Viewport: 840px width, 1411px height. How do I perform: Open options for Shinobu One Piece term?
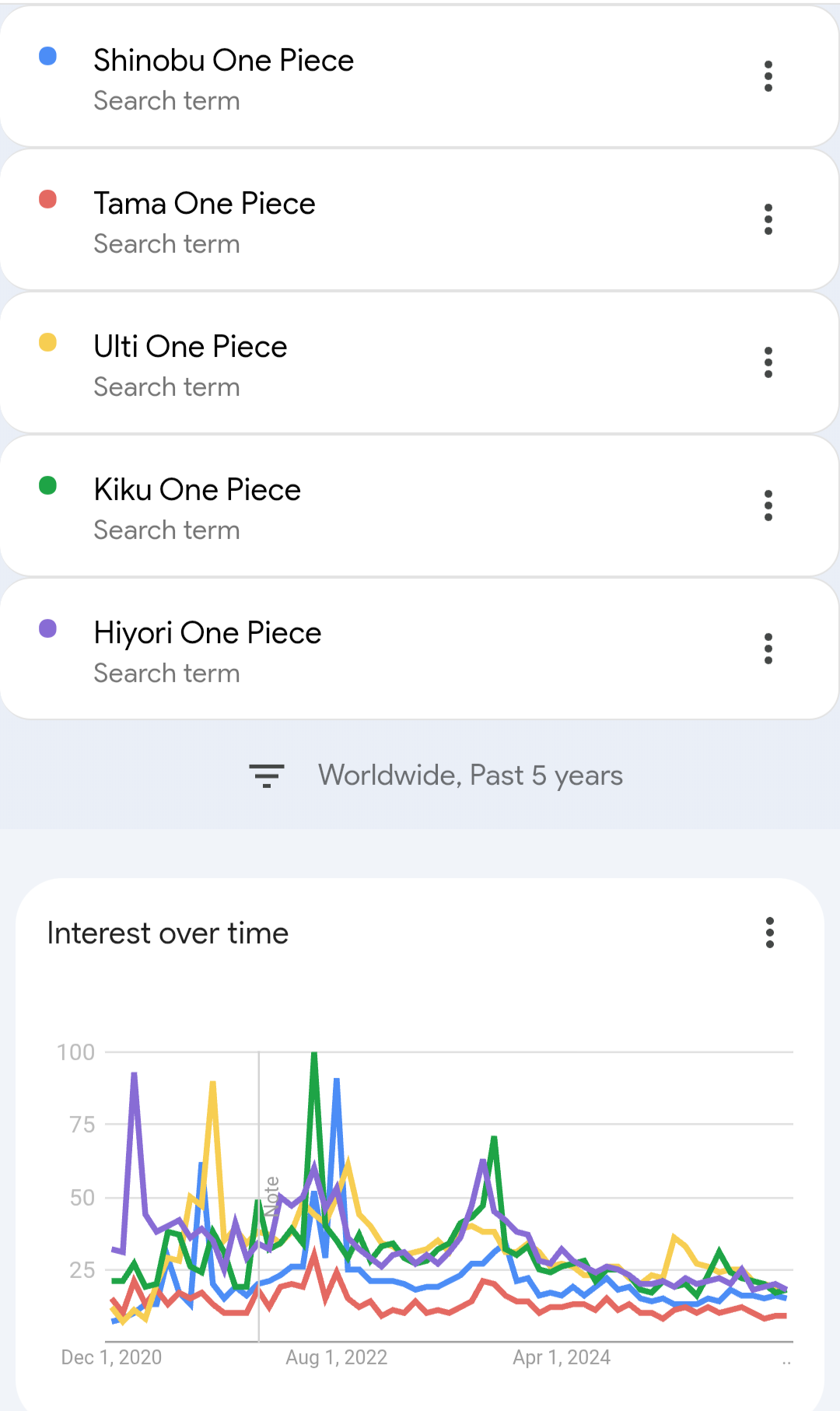[x=768, y=76]
